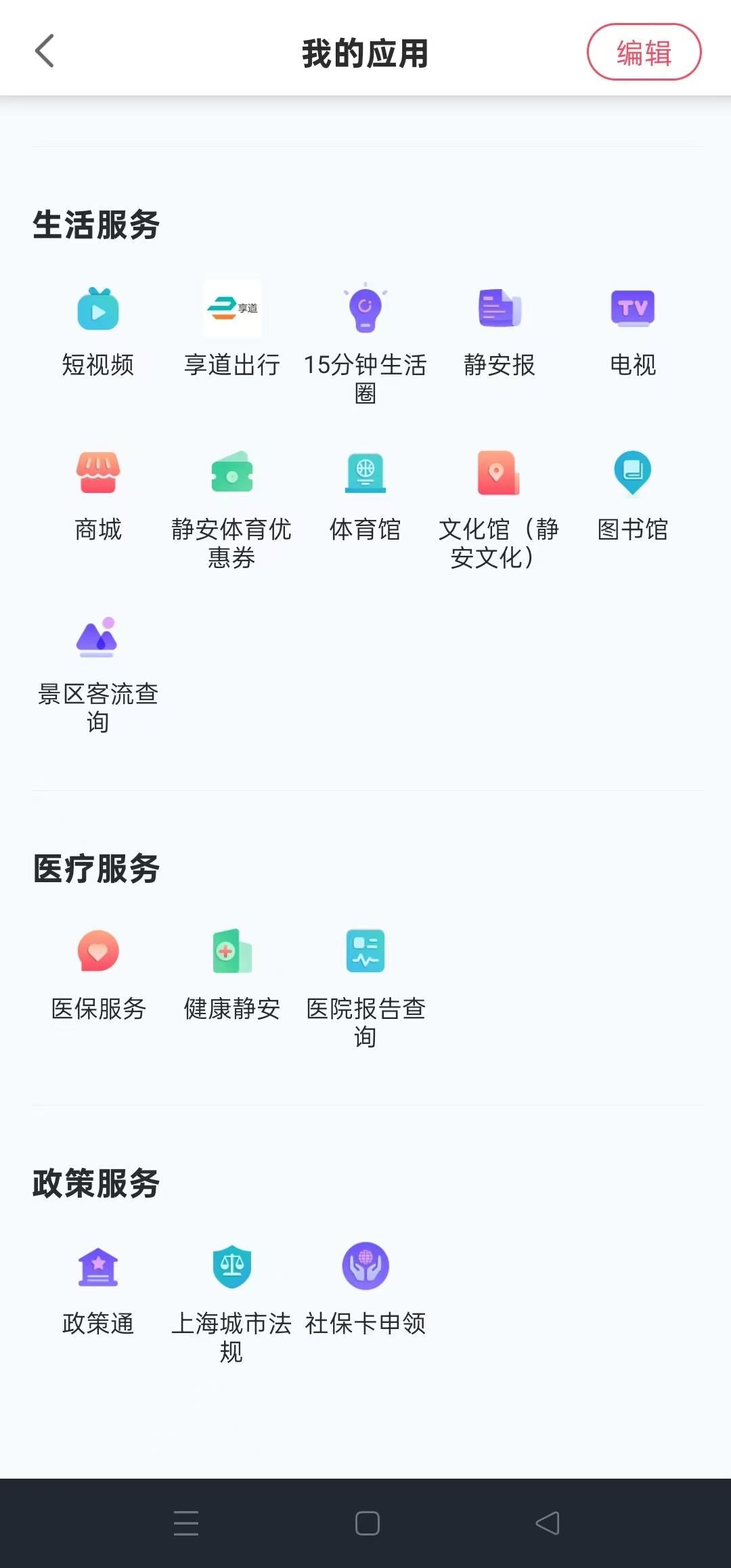The image size is (731, 1568).
Task: Tap the 编辑 button
Action: point(644,52)
